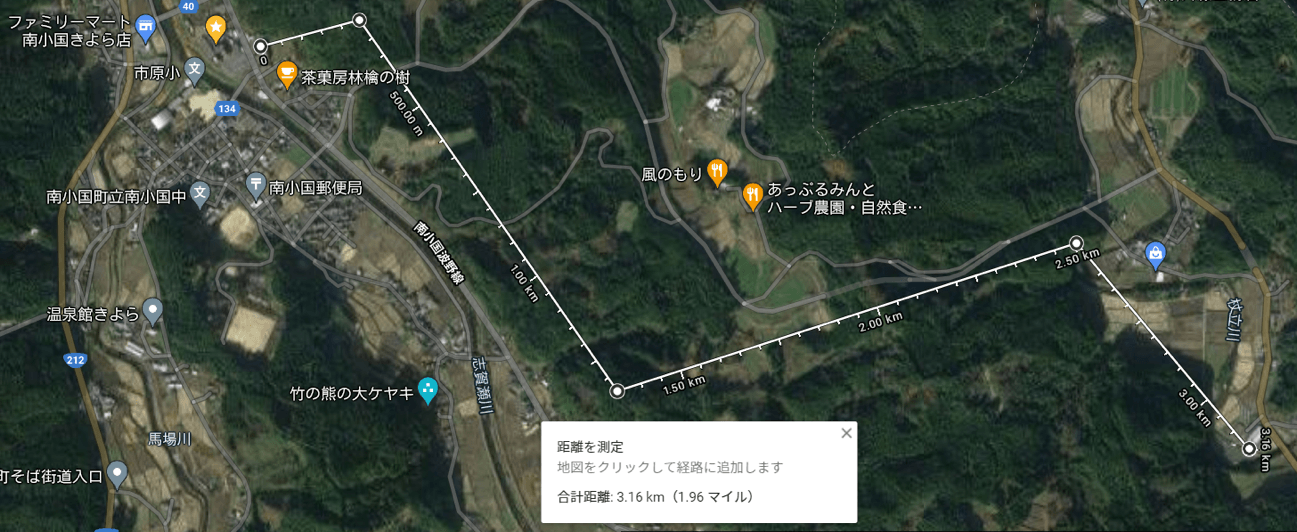Tap the route waypoint near 1.50 km
The width and height of the screenshot is (1297, 532).
[617, 391]
